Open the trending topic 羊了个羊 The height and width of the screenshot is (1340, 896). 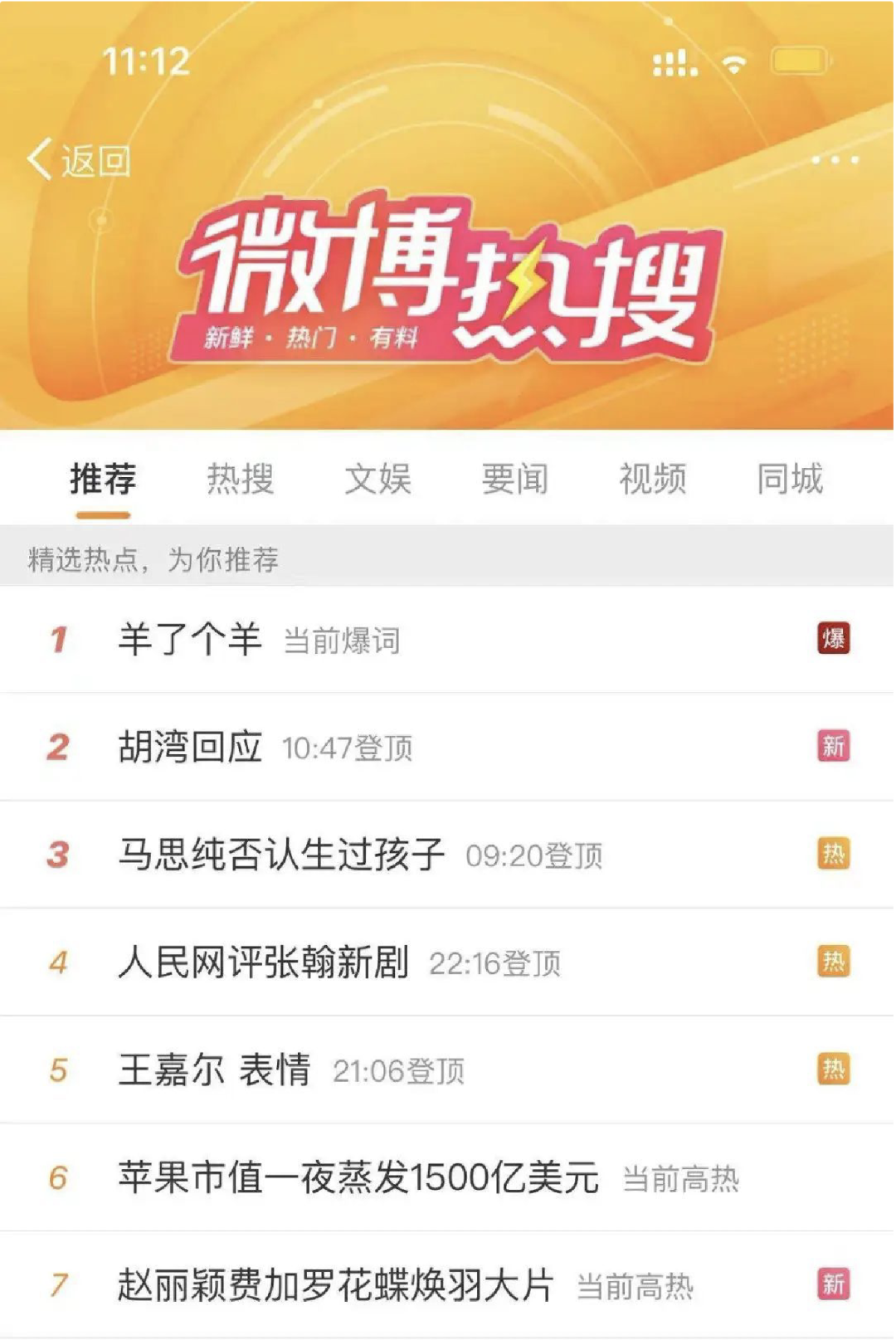(x=448, y=640)
